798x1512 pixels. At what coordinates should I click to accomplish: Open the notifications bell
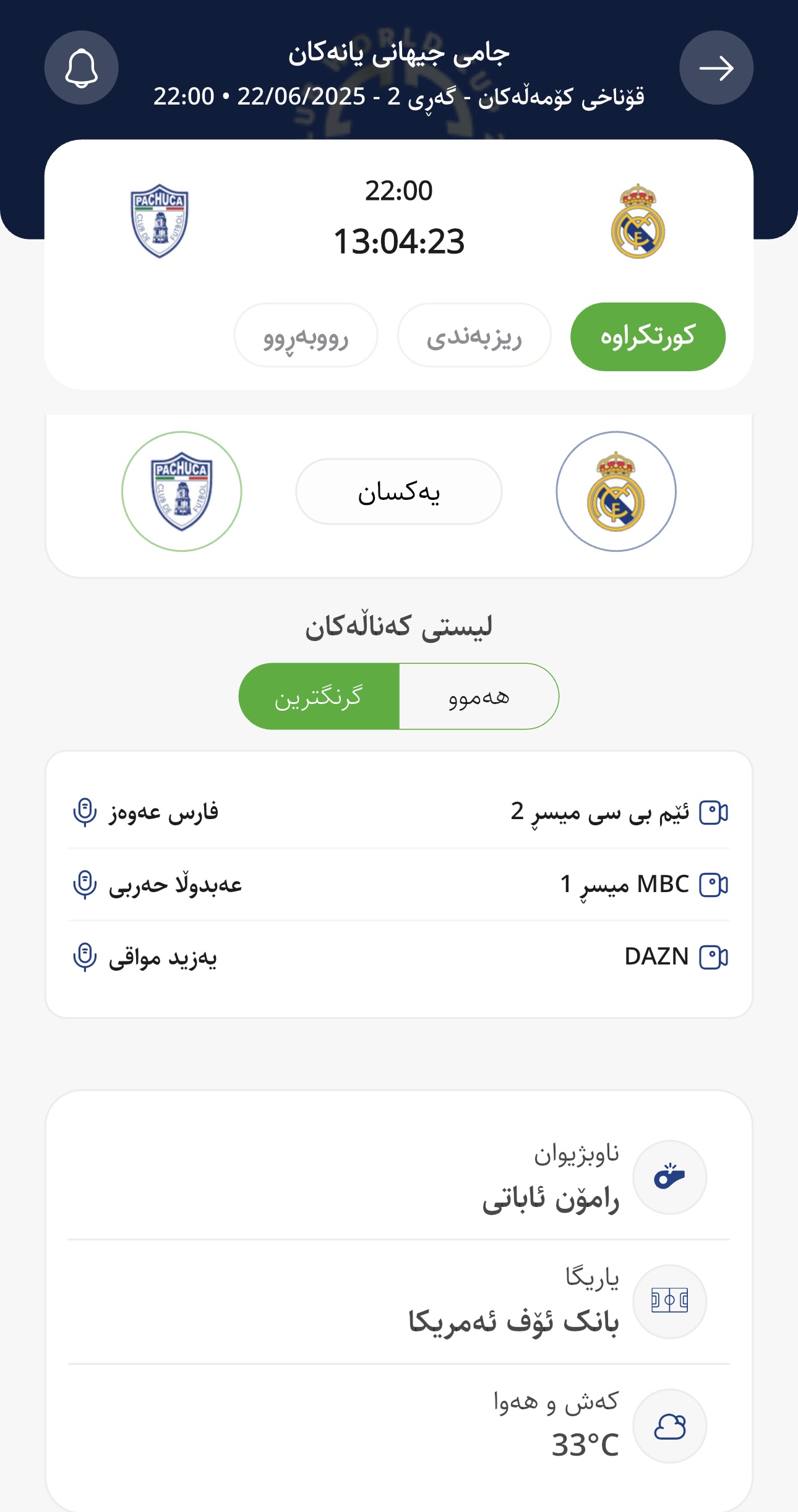tap(81, 67)
